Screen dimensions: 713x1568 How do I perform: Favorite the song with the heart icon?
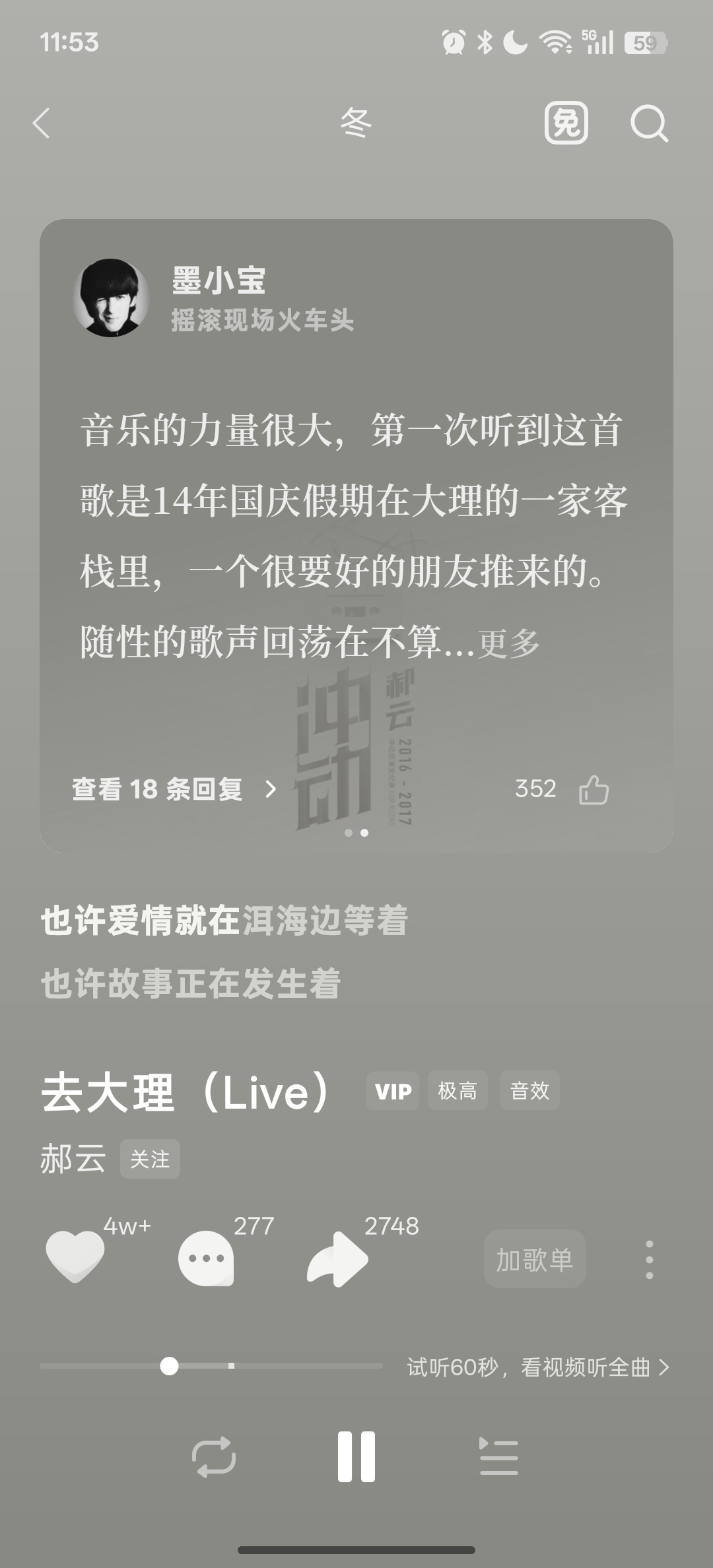tap(75, 1258)
